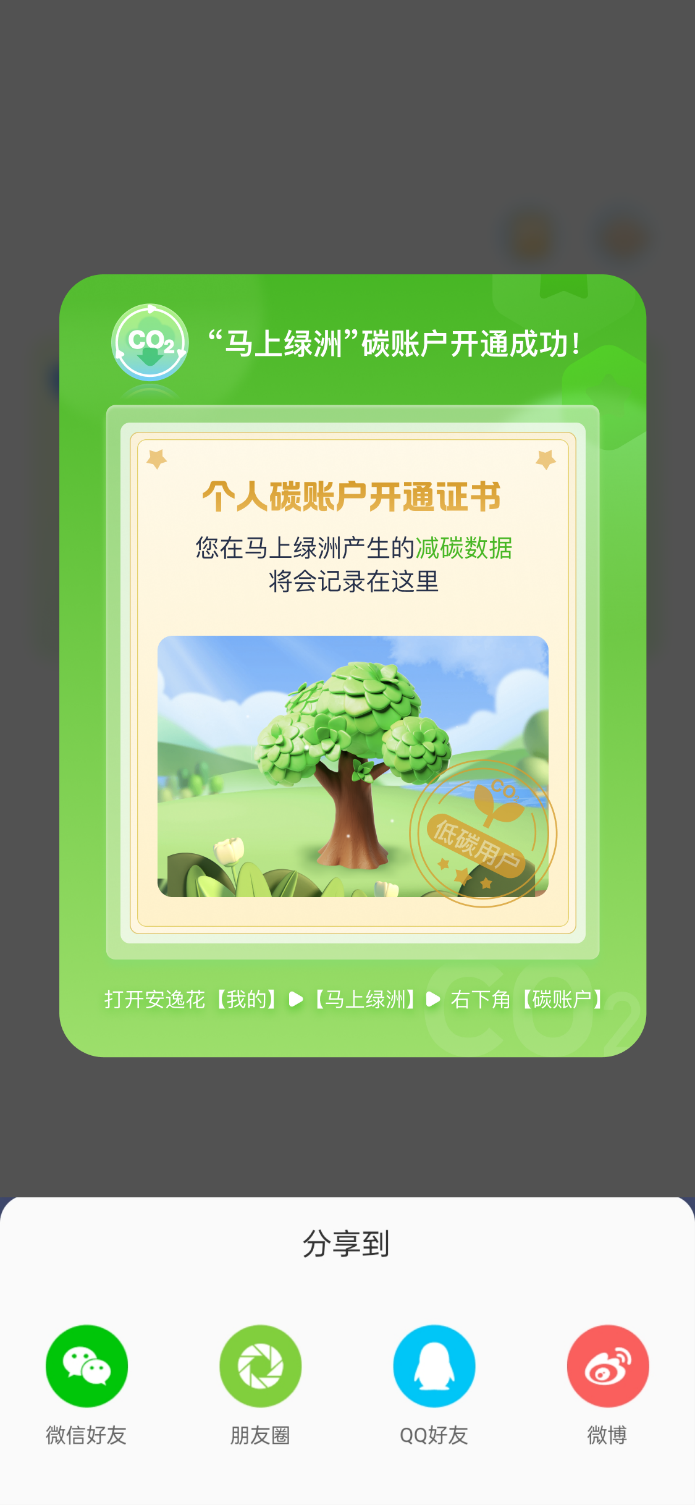Image resolution: width=695 pixels, height=1505 pixels.
Task: Select QQ好友 share option
Action: 434,1366
